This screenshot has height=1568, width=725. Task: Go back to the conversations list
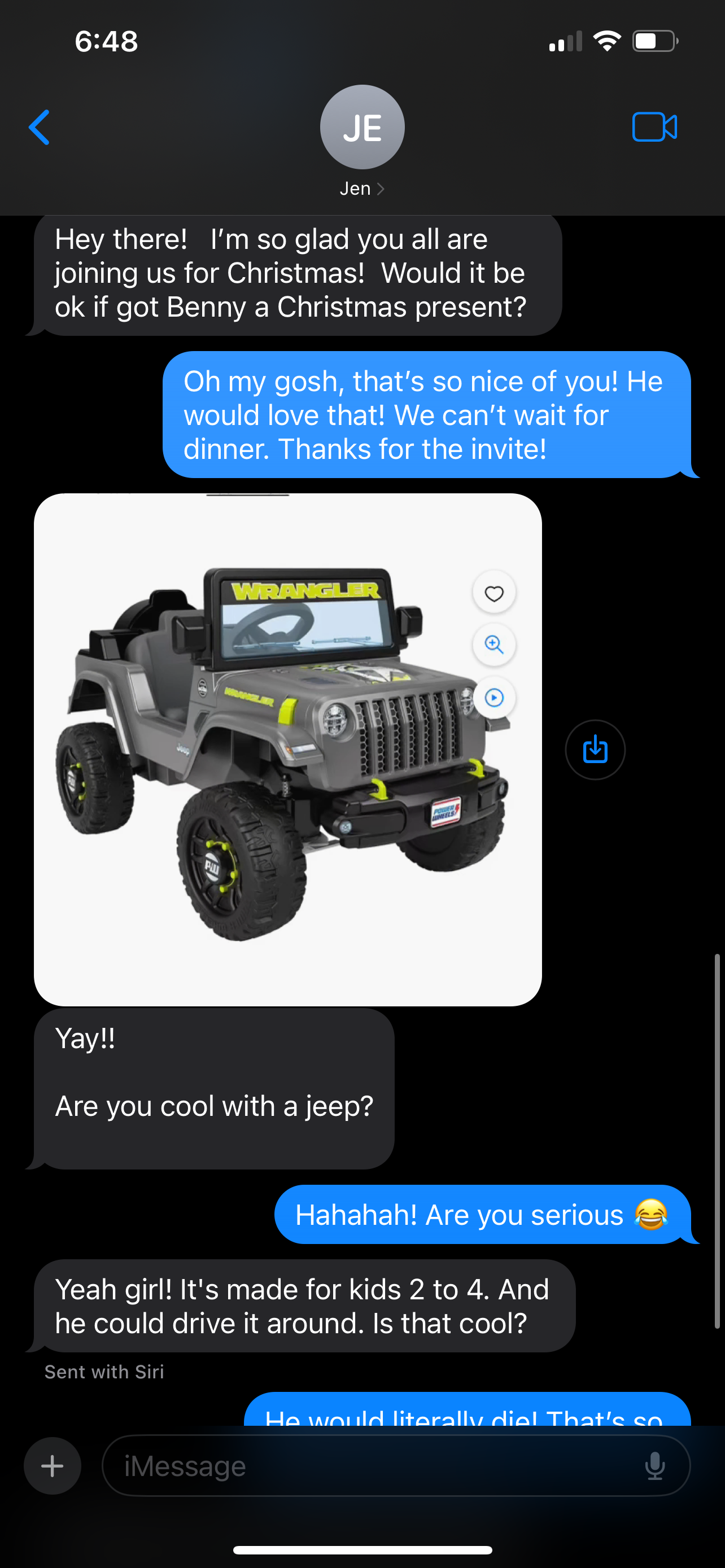click(40, 127)
